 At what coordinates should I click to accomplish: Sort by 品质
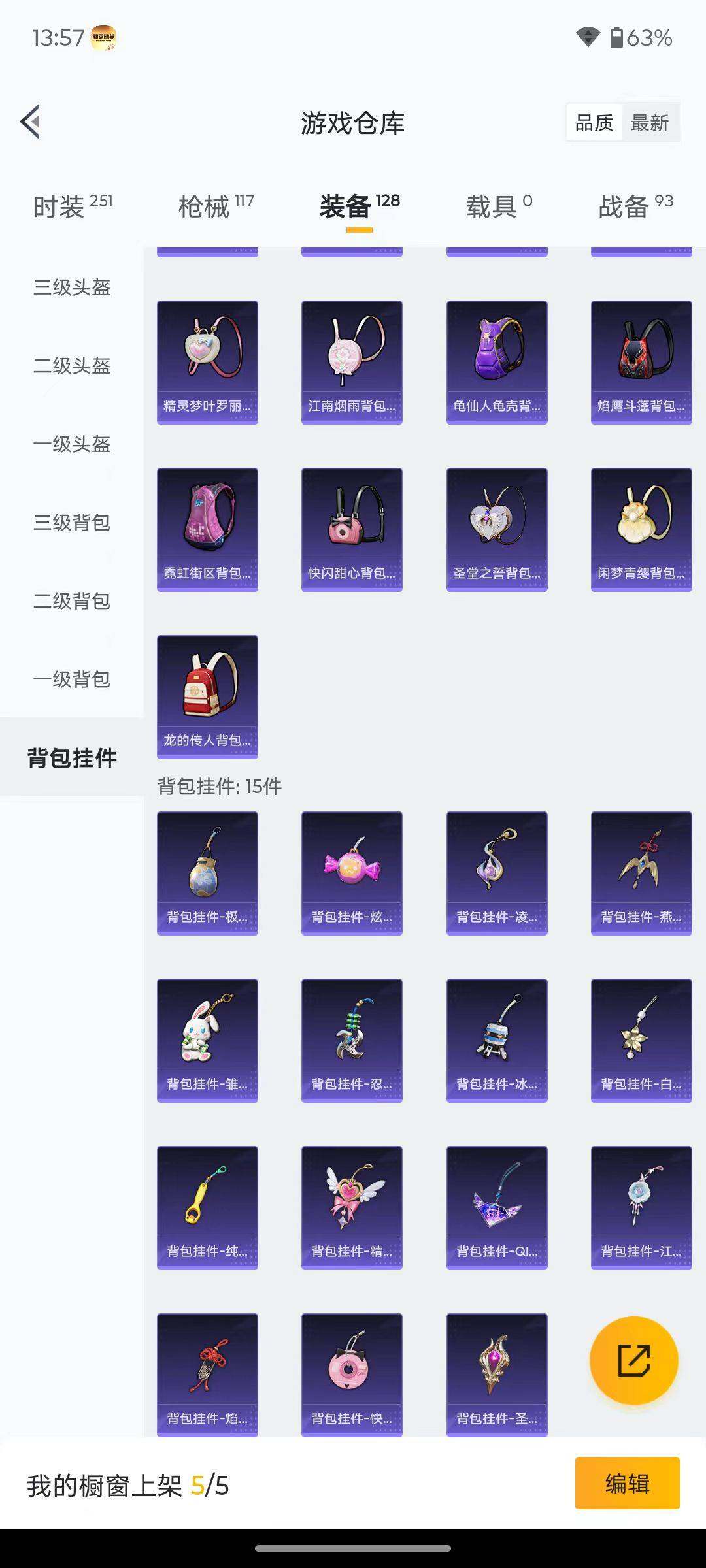(x=594, y=123)
